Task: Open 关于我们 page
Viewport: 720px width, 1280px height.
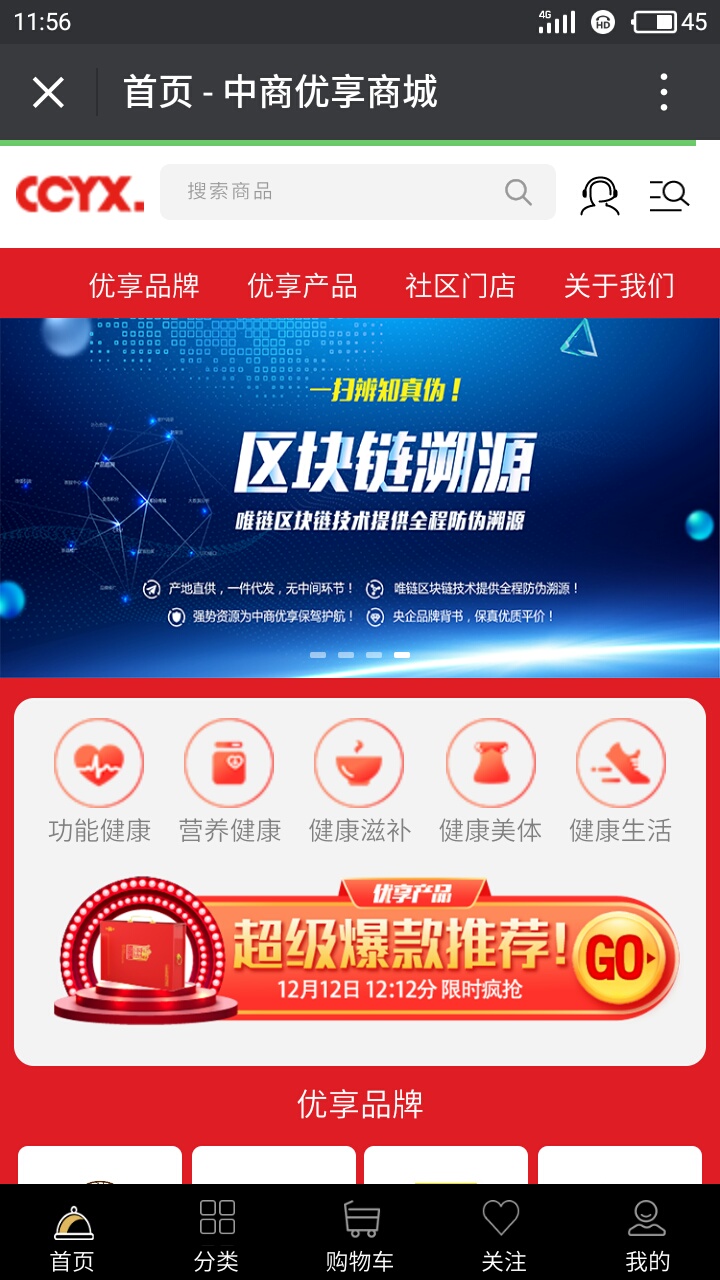Action: (618, 286)
